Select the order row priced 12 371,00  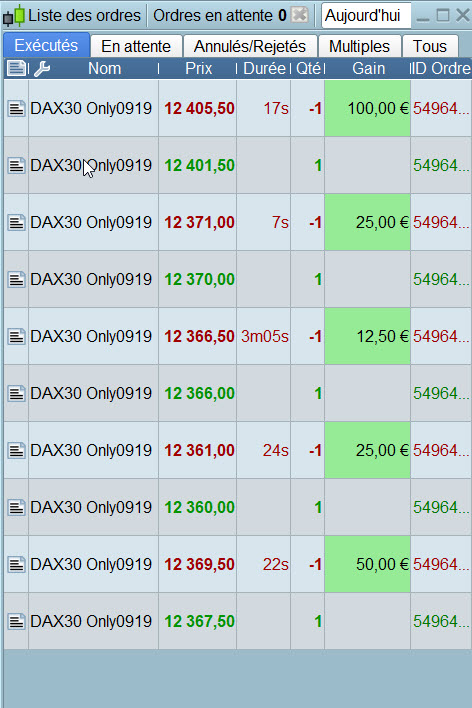(x=238, y=222)
